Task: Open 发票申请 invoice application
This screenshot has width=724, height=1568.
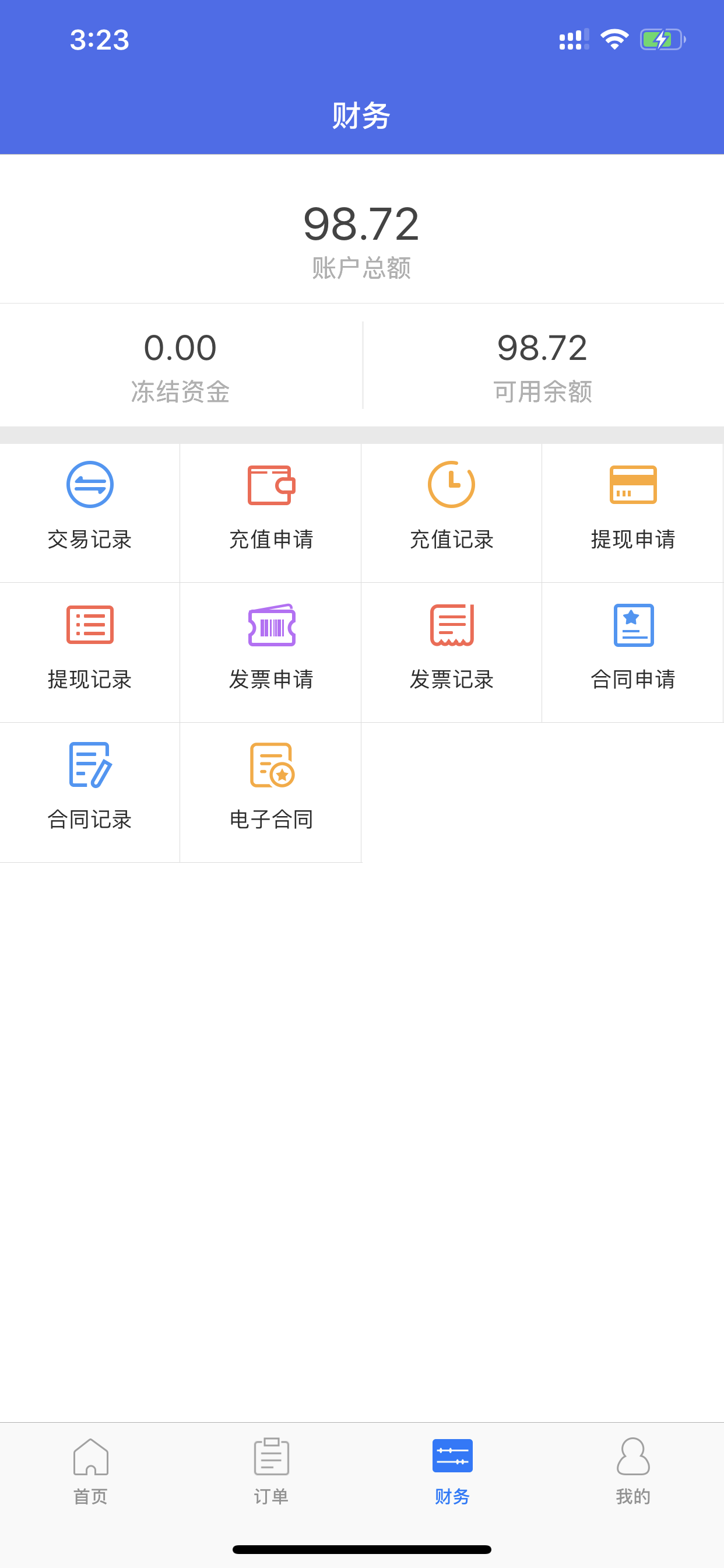Action: (x=270, y=653)
